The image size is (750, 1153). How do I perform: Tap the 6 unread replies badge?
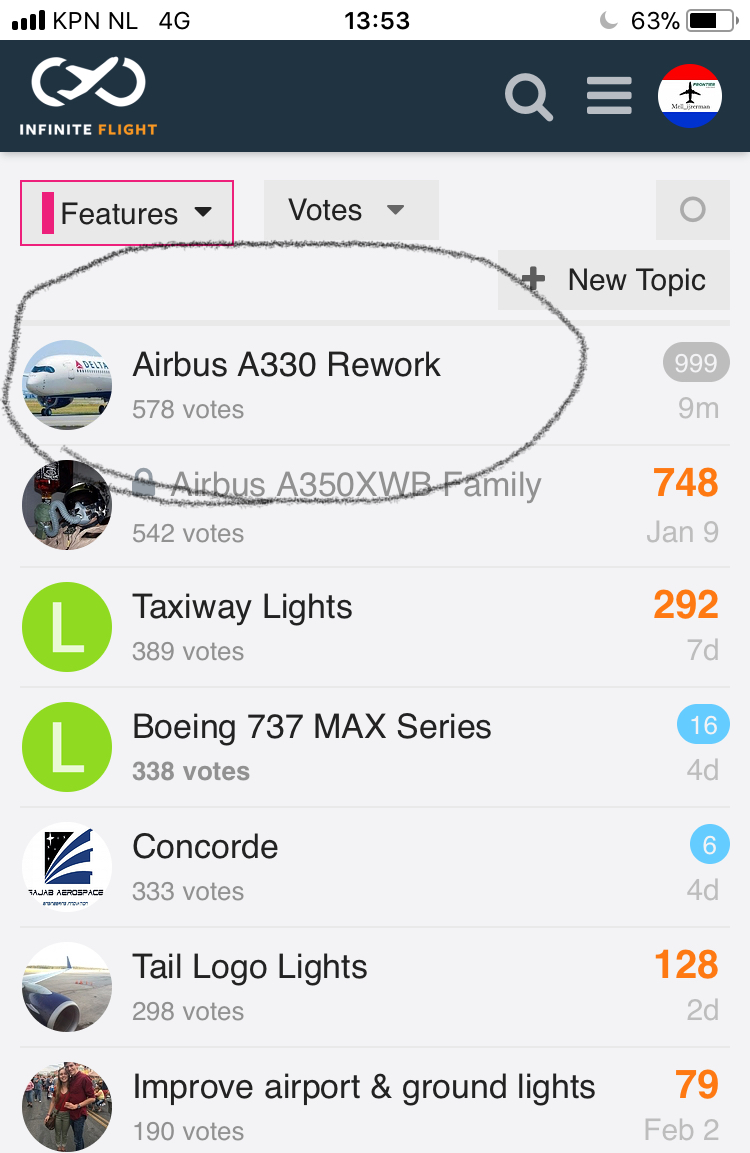[709, 845]
